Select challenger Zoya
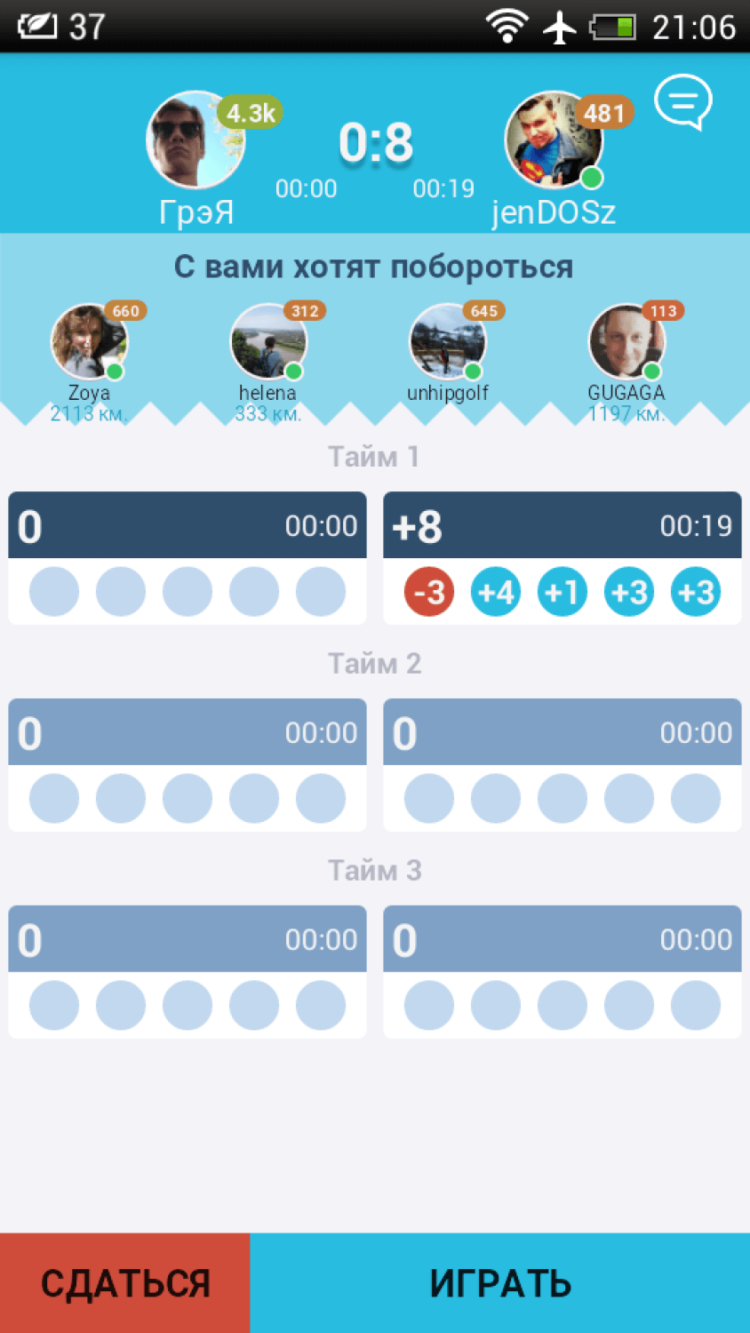Viewport: 750px width, 1333px height. [x=89, y=342]
